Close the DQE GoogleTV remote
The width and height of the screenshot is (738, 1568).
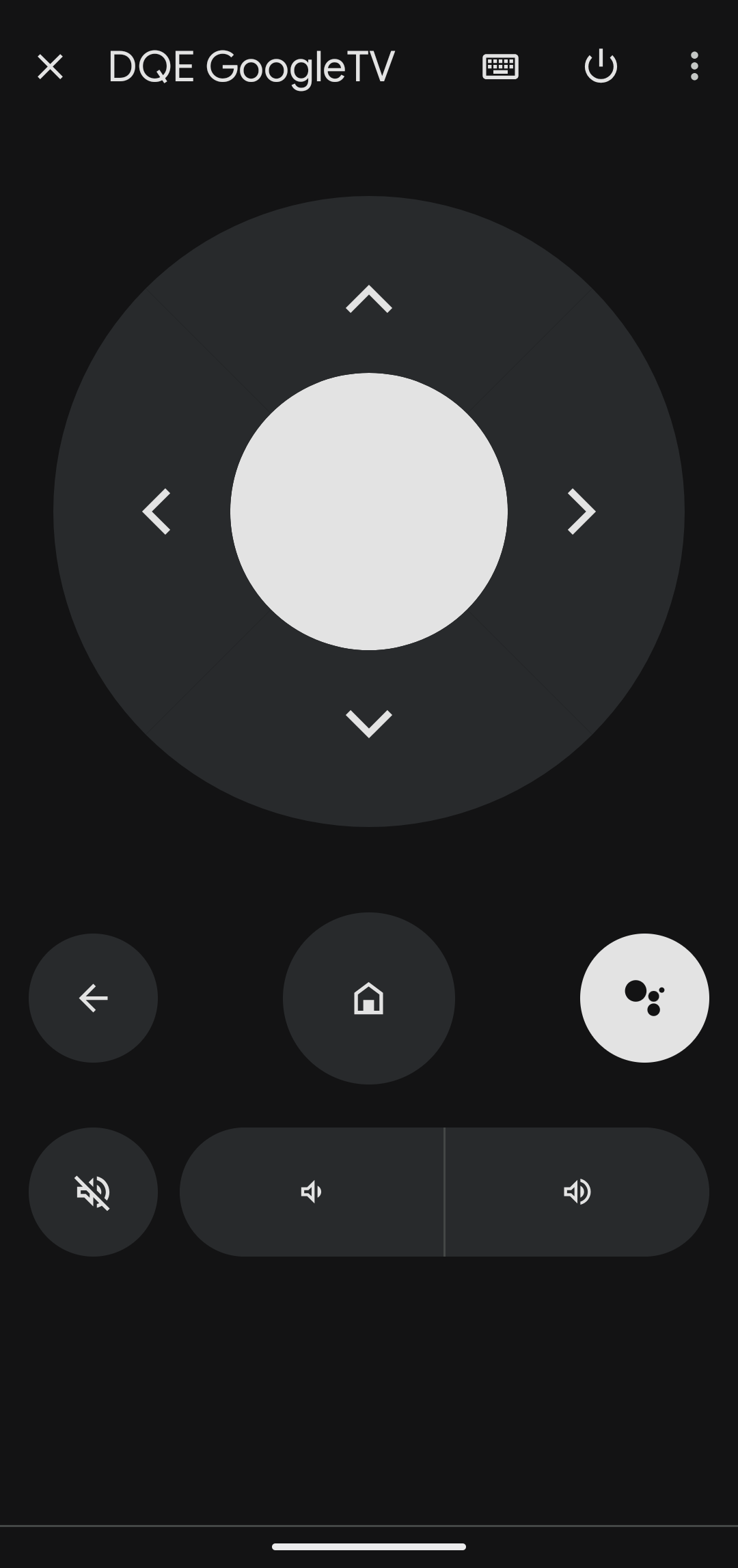pos(50,67)
